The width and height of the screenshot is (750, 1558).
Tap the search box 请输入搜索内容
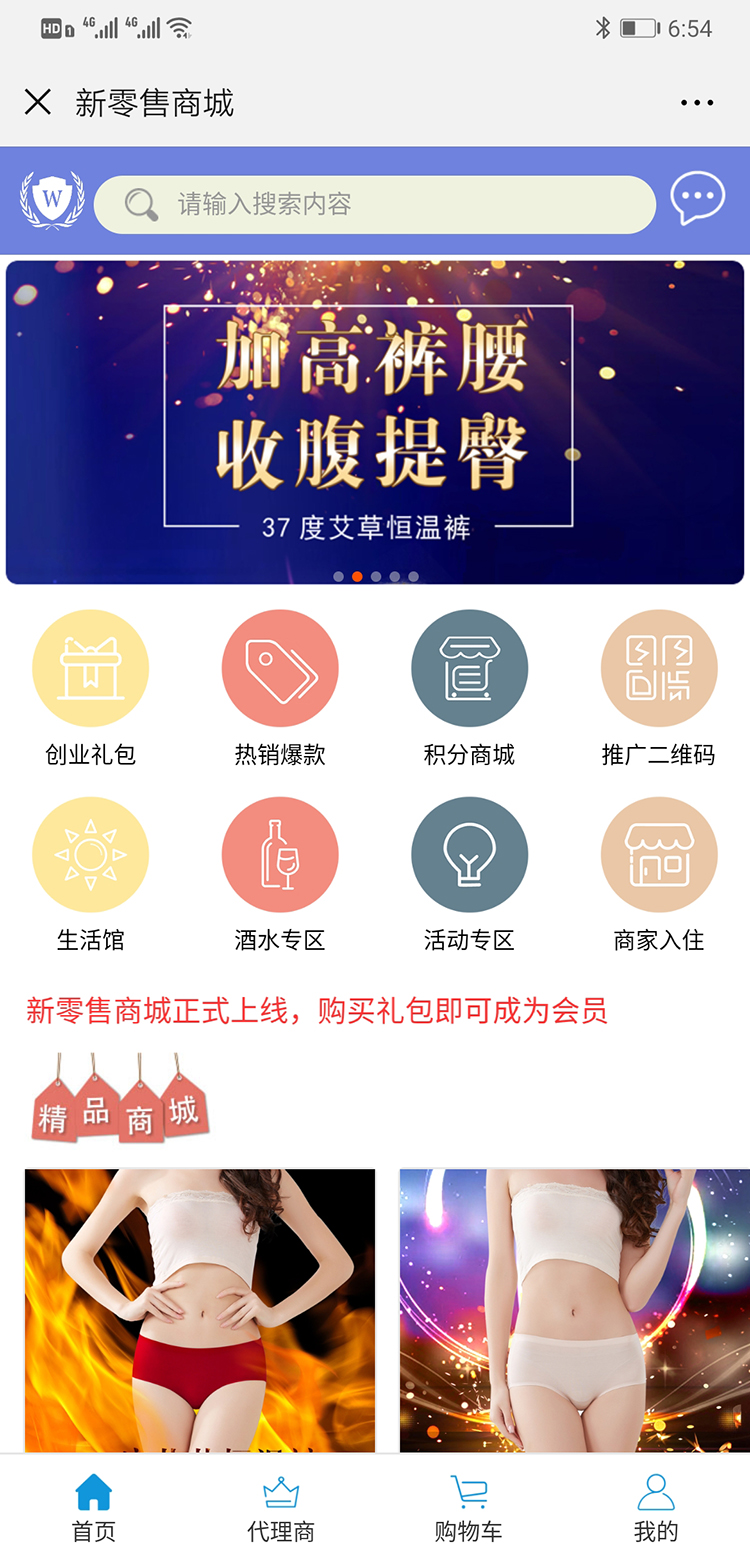coord(374,205)
